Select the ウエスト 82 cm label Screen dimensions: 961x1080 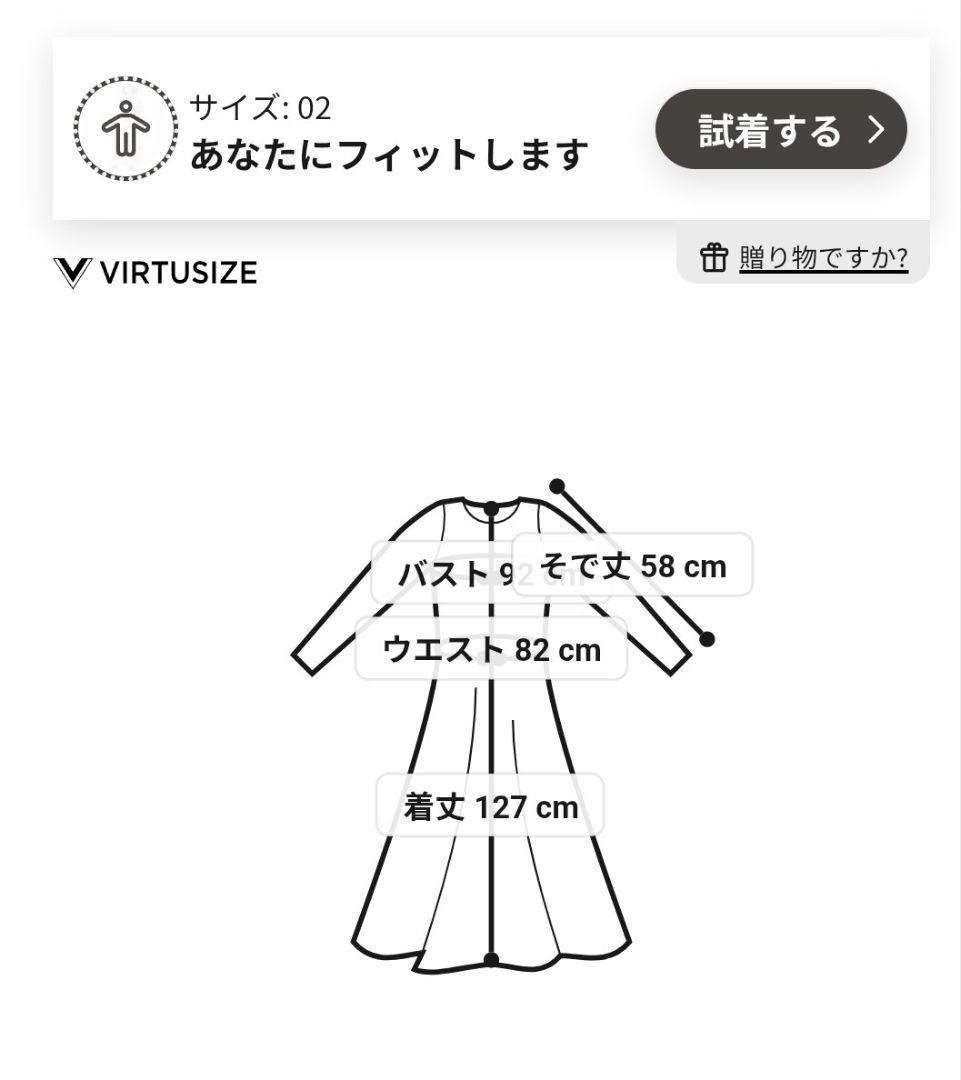click(x=491, y=650)
